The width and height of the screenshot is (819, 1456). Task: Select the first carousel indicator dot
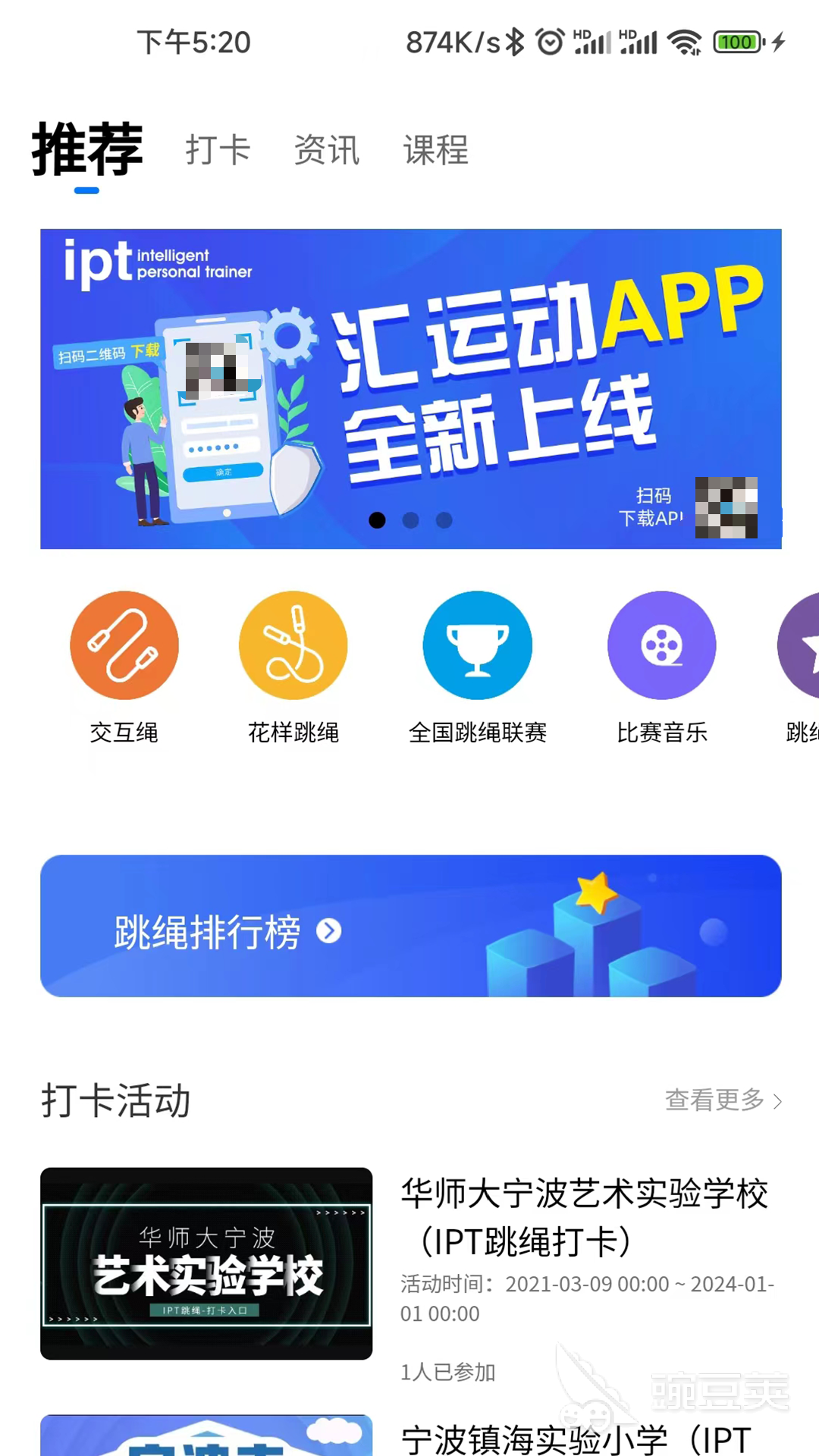click(x=377, y=521)
